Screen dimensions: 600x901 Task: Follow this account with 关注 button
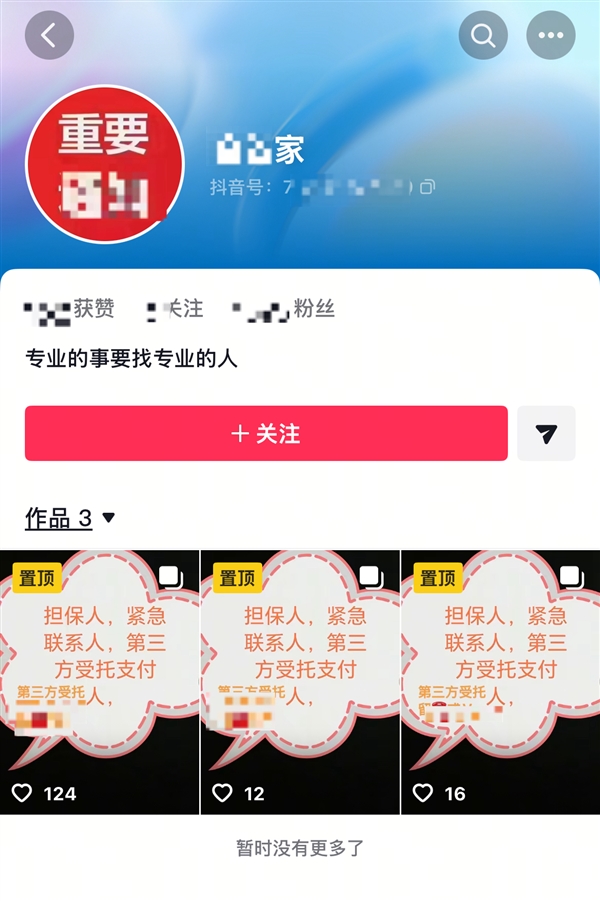[266, 434]
